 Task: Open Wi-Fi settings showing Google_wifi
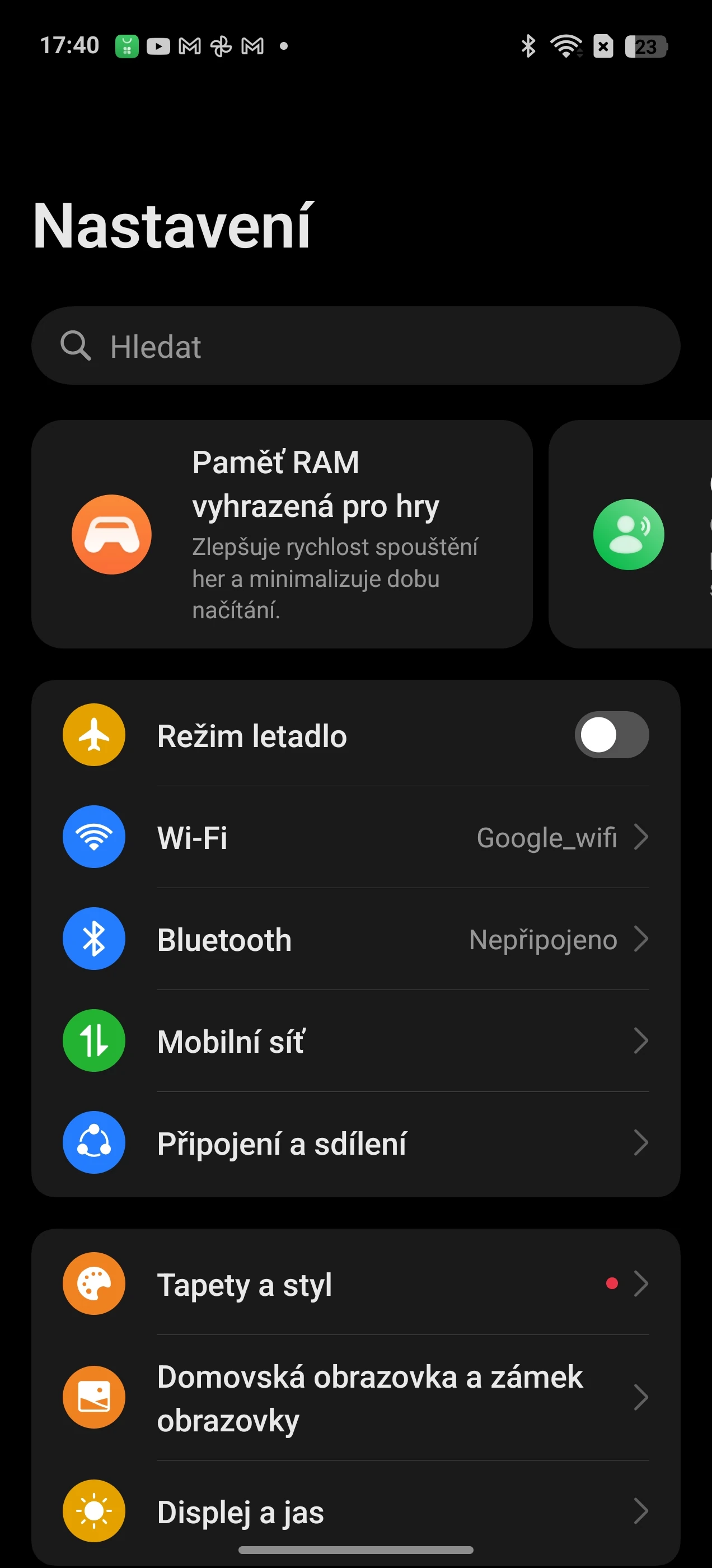355,838
